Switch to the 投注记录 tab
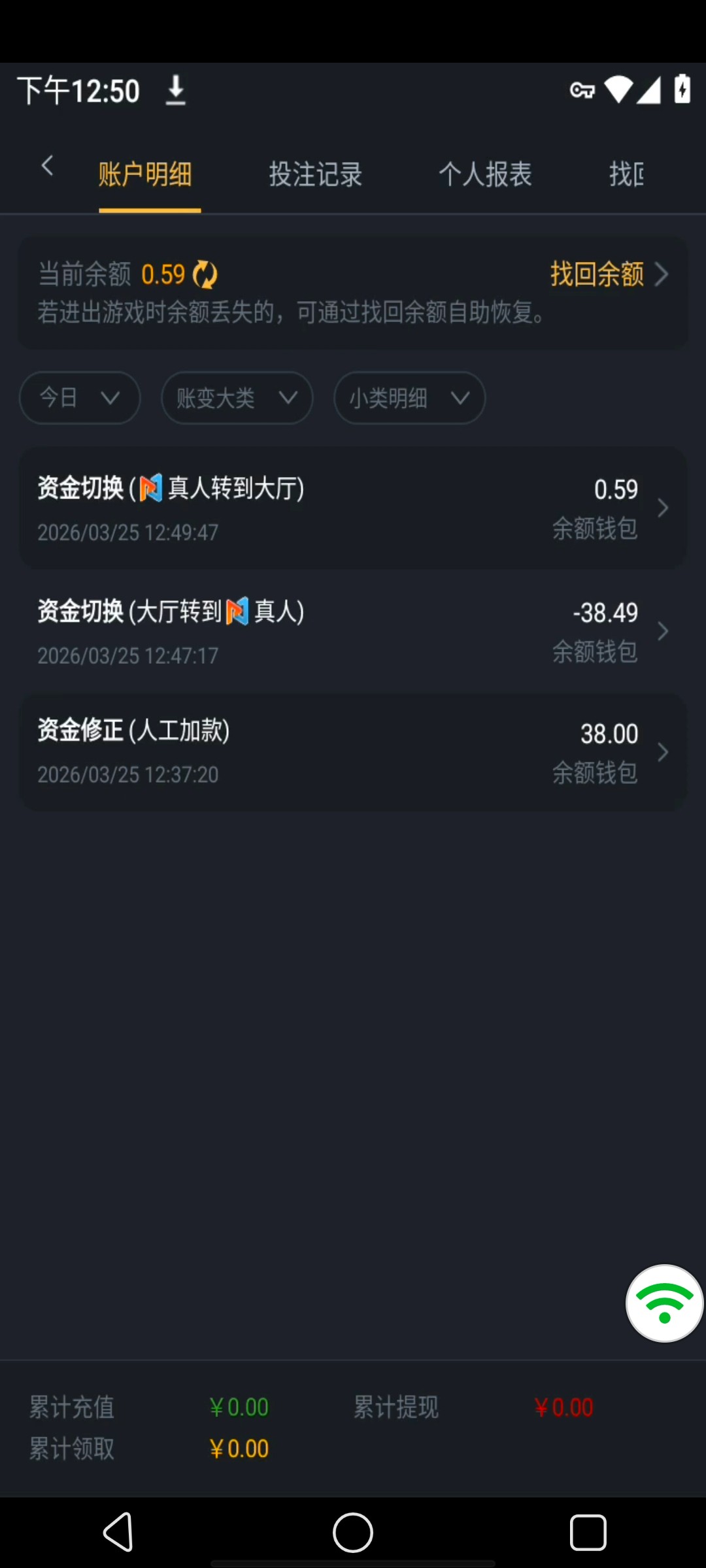The width and height of the screenshot is (706, 1568). tap(316, 174)
